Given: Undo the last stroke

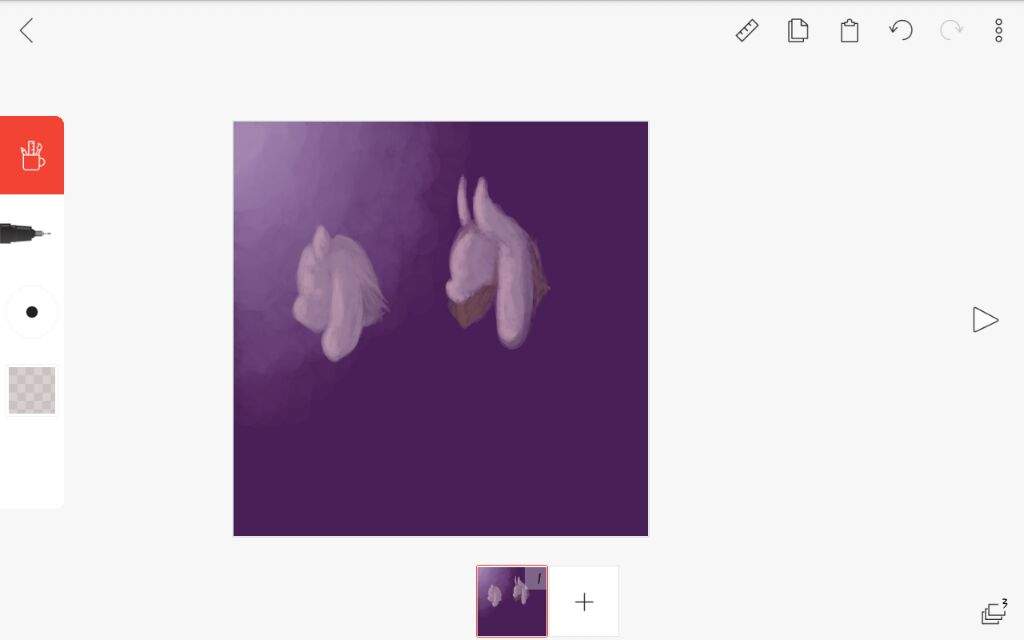Looking at the screenshot, I should [900, 31].
